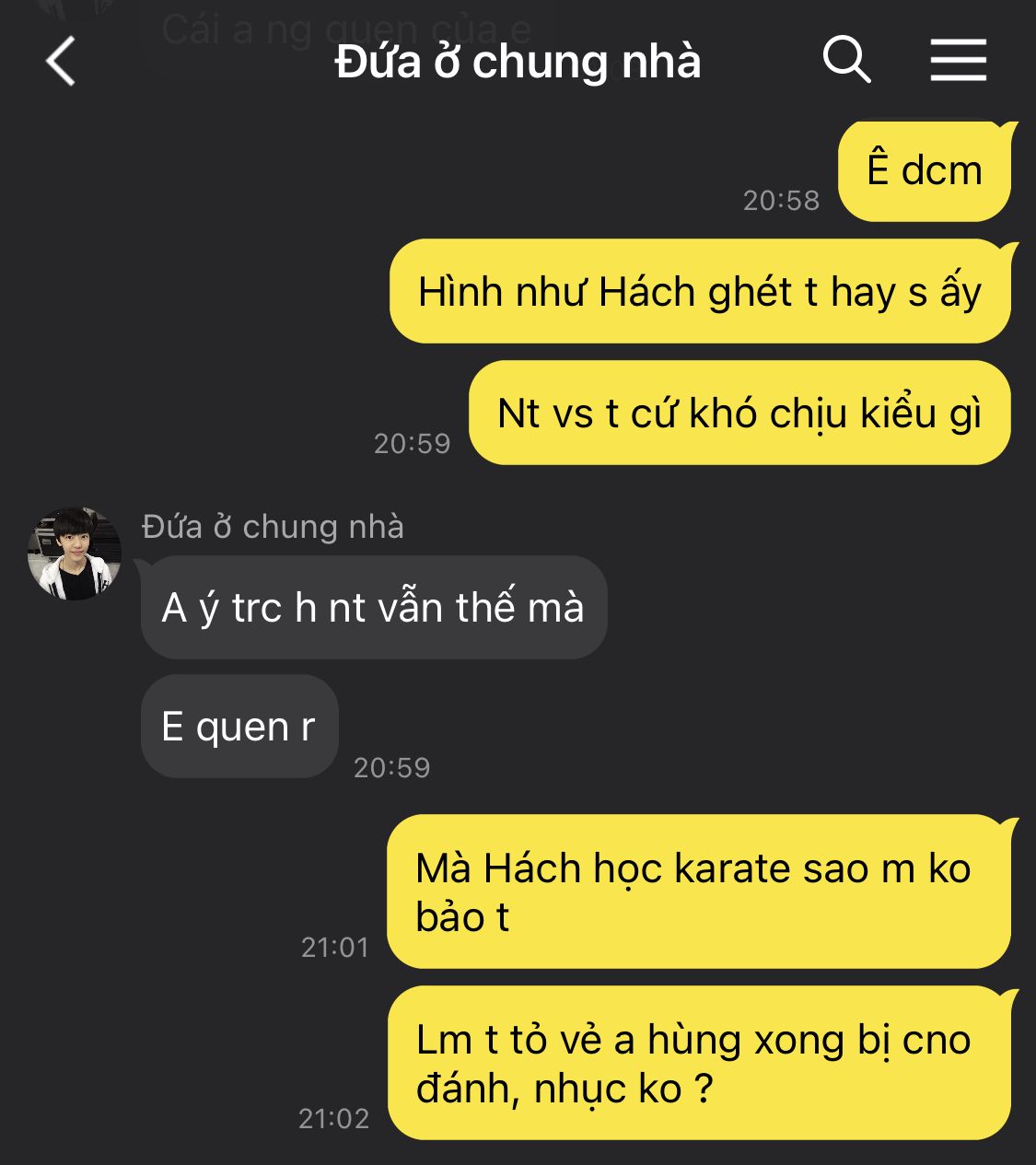Open the contact's profile picture
This screenshot has height=1165, width=1036.
[75, 553]
